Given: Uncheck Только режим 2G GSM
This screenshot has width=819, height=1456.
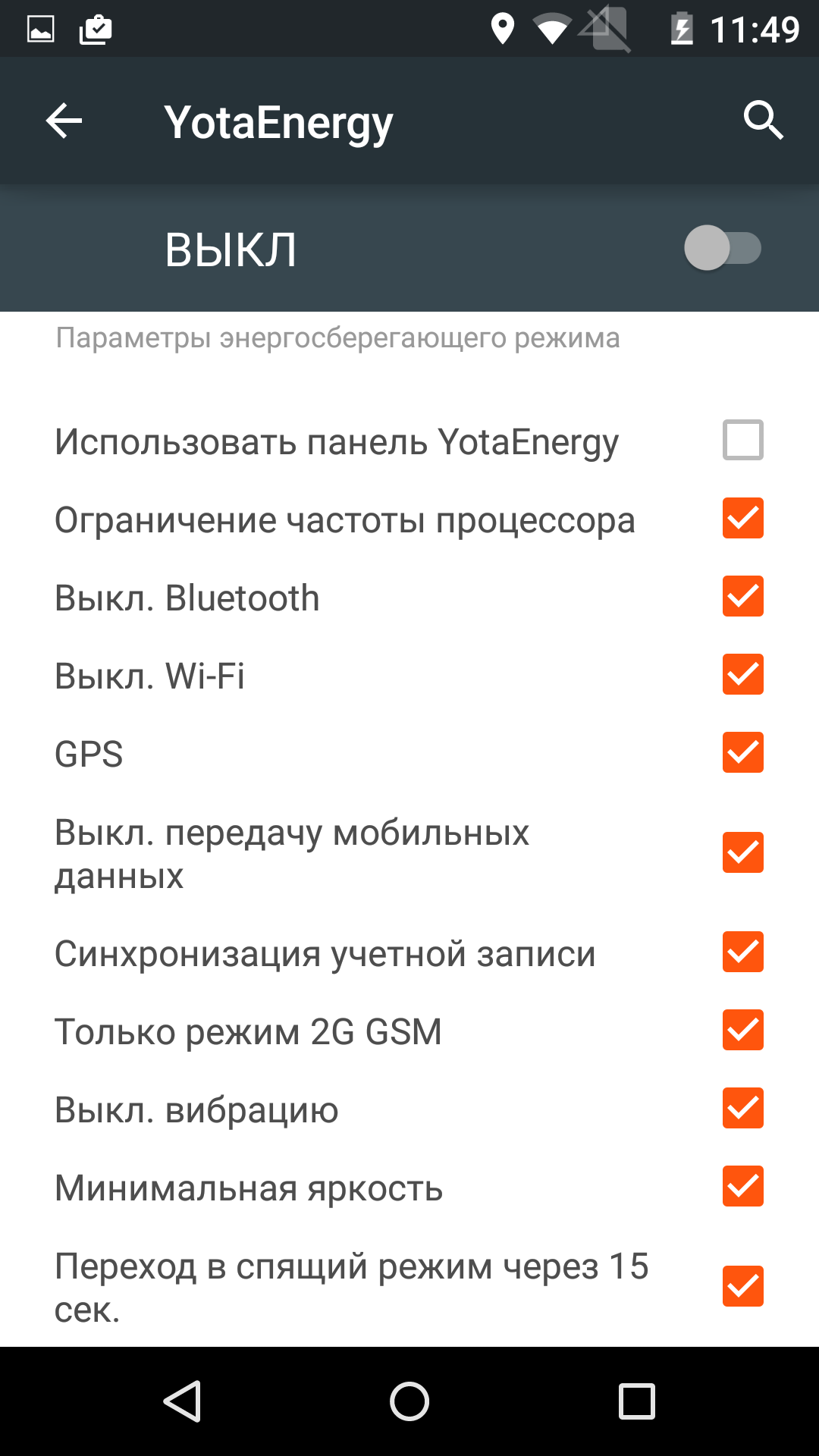Looking at the screenshot, I should [742, 1030].
